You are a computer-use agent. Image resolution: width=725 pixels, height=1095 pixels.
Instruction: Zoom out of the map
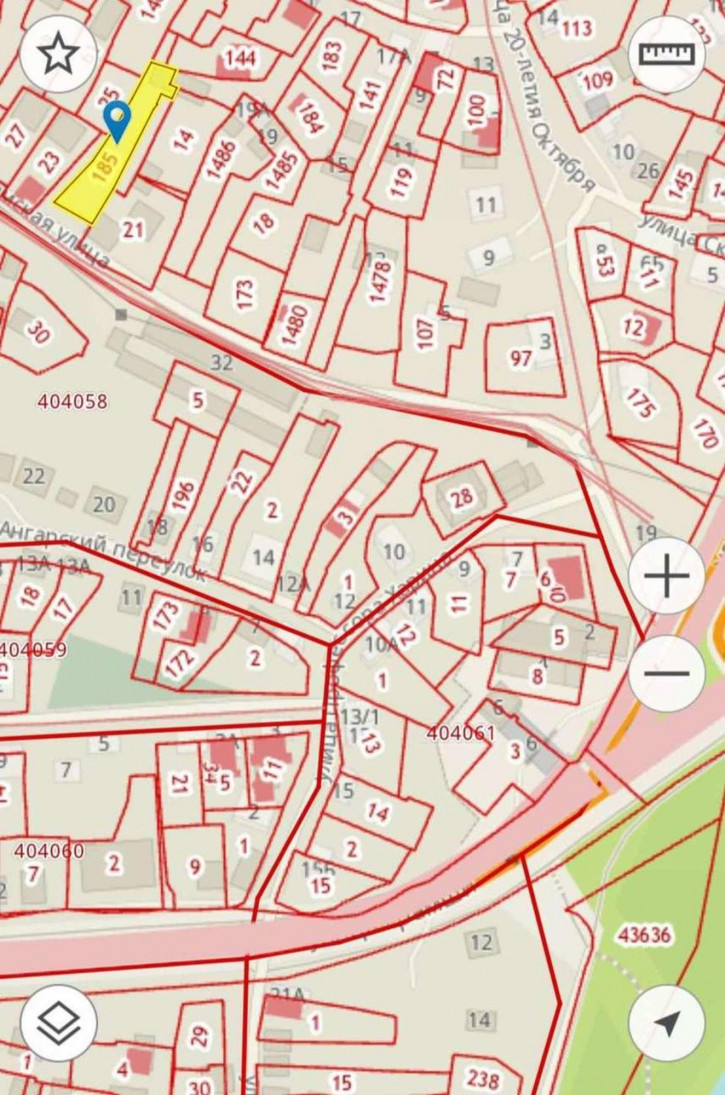pyautogui.click(x=667, y=673)
